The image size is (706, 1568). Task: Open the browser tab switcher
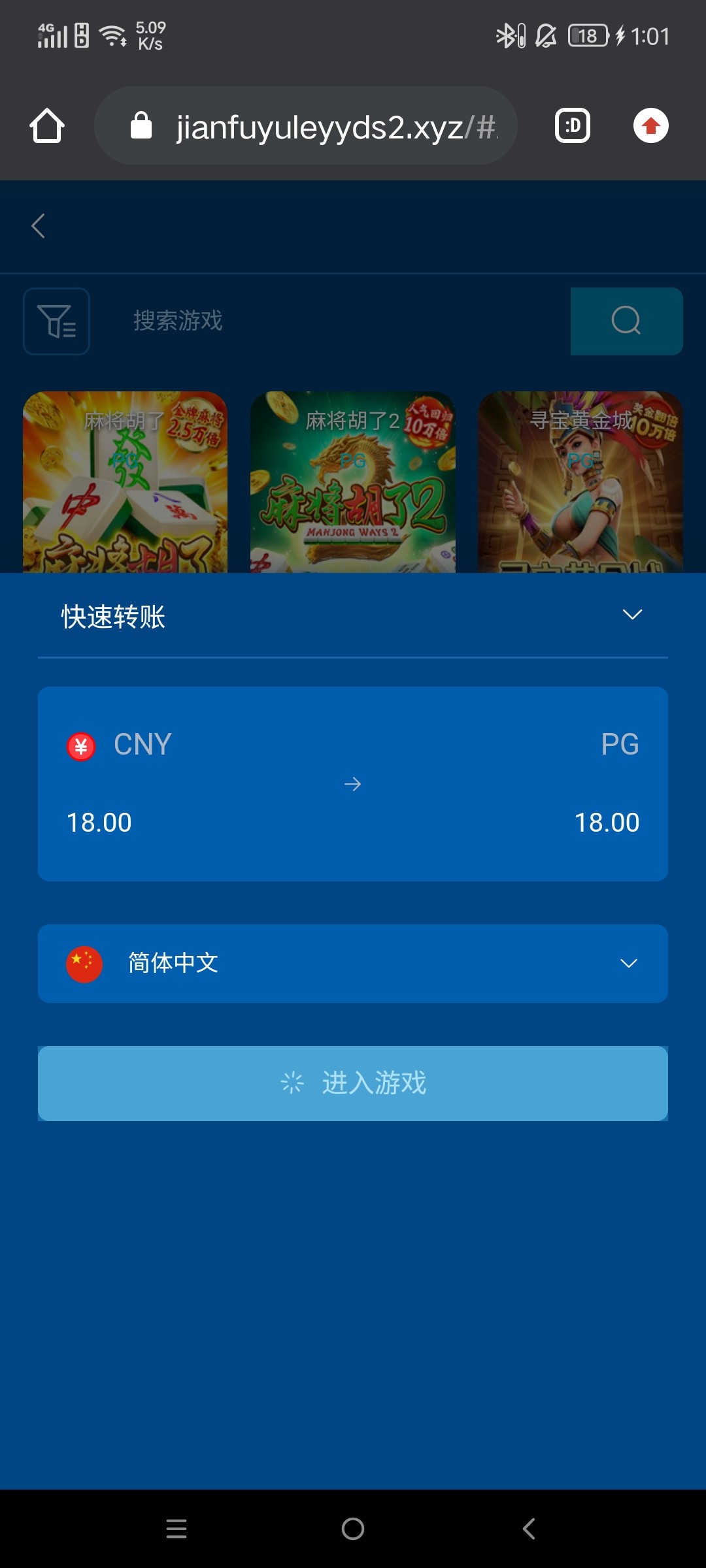pyautogui.click(x=573, y=126)
